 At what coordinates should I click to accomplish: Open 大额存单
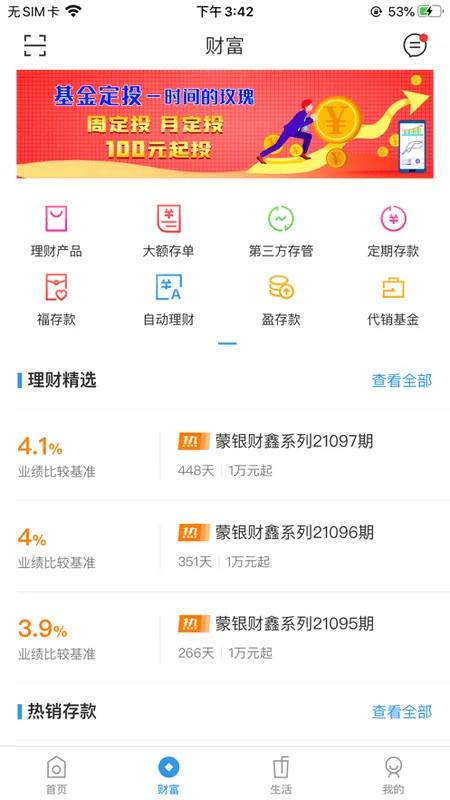click(168, 231)
